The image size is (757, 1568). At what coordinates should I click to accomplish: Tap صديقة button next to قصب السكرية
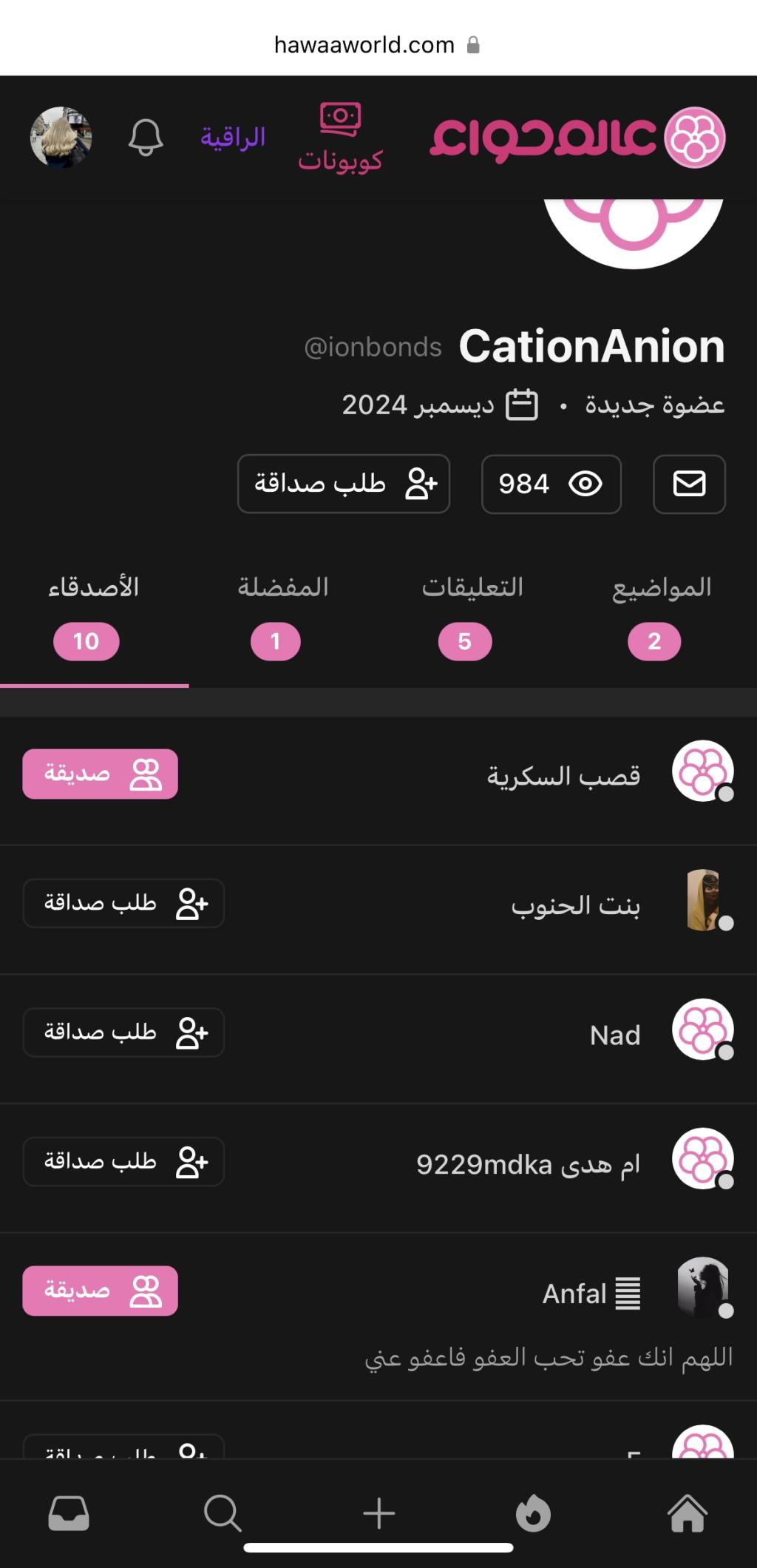click(101, 774)
